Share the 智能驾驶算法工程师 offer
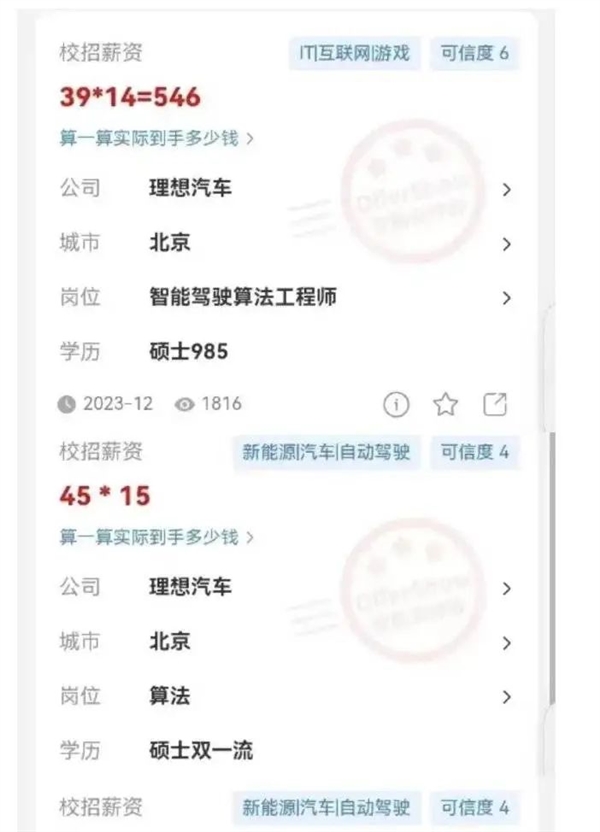The height and width of the screenshot is (832, 600). 495,404
